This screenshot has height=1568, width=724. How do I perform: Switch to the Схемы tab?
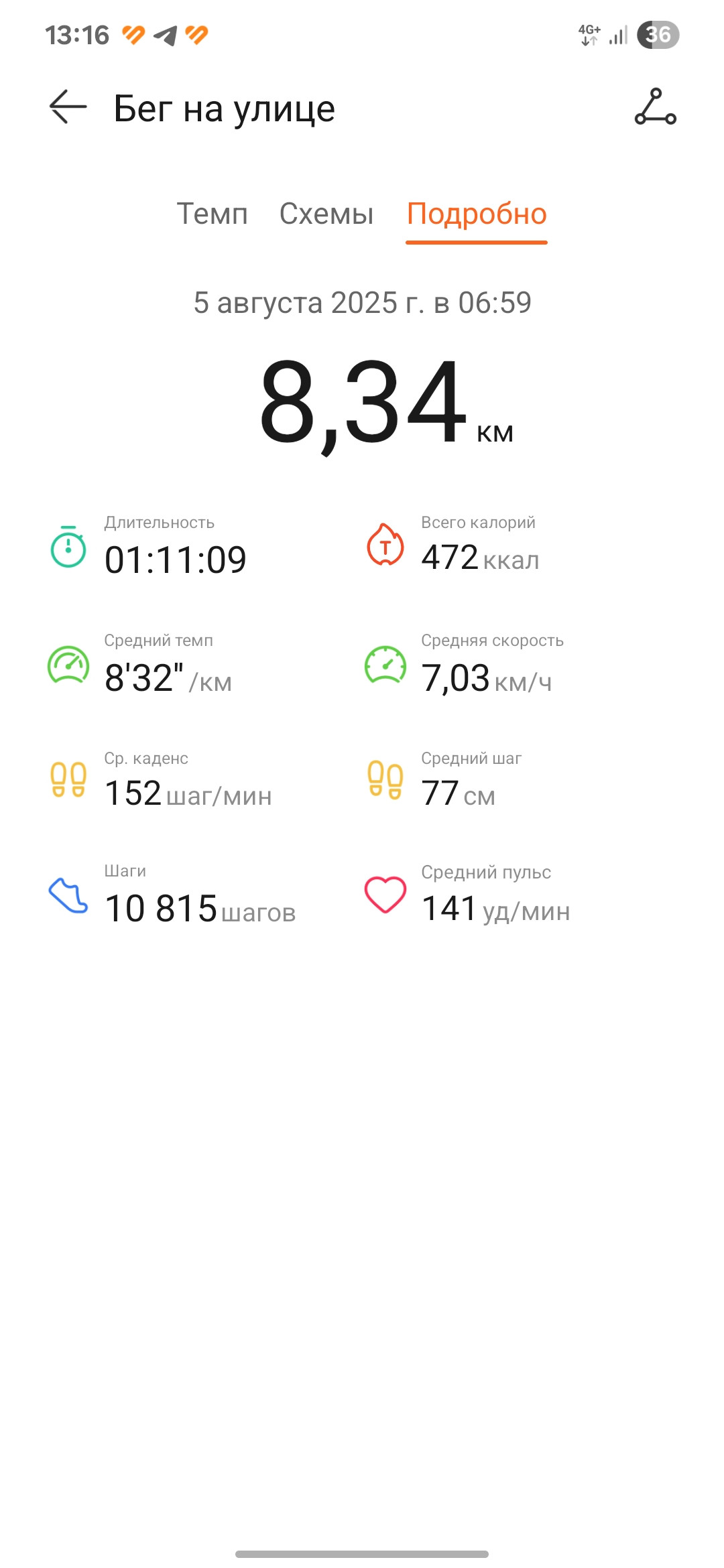tap(326, 214)
